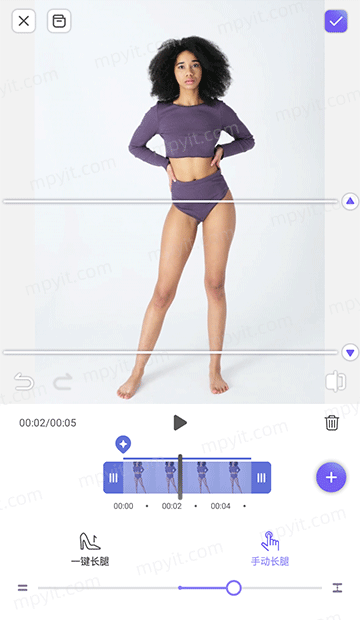This screenshot has width=360, height=620.
Task: Play the video preview
Action: (180, 423)
